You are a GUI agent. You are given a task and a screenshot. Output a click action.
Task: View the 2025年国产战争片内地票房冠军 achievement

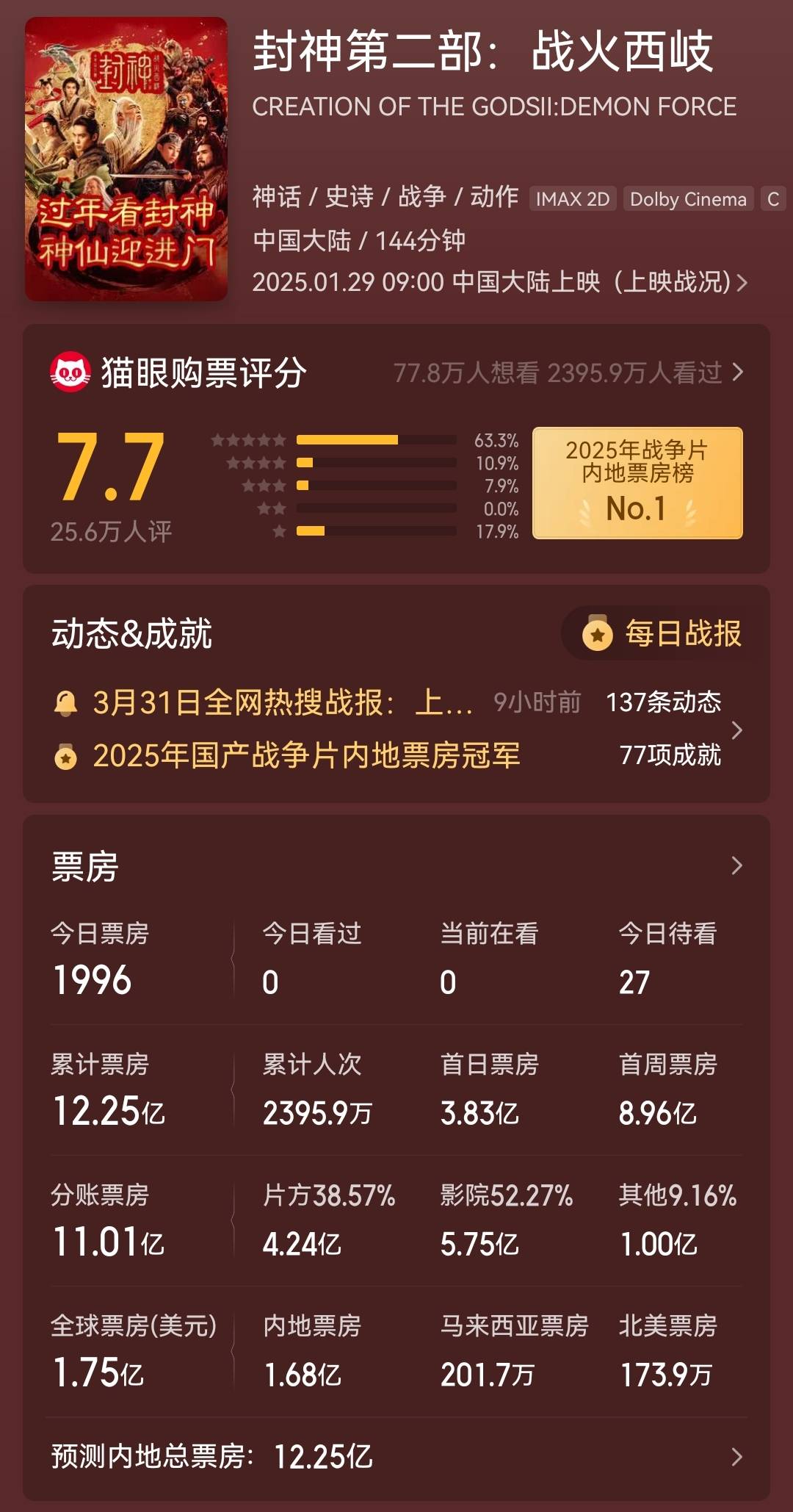[306, 755]
